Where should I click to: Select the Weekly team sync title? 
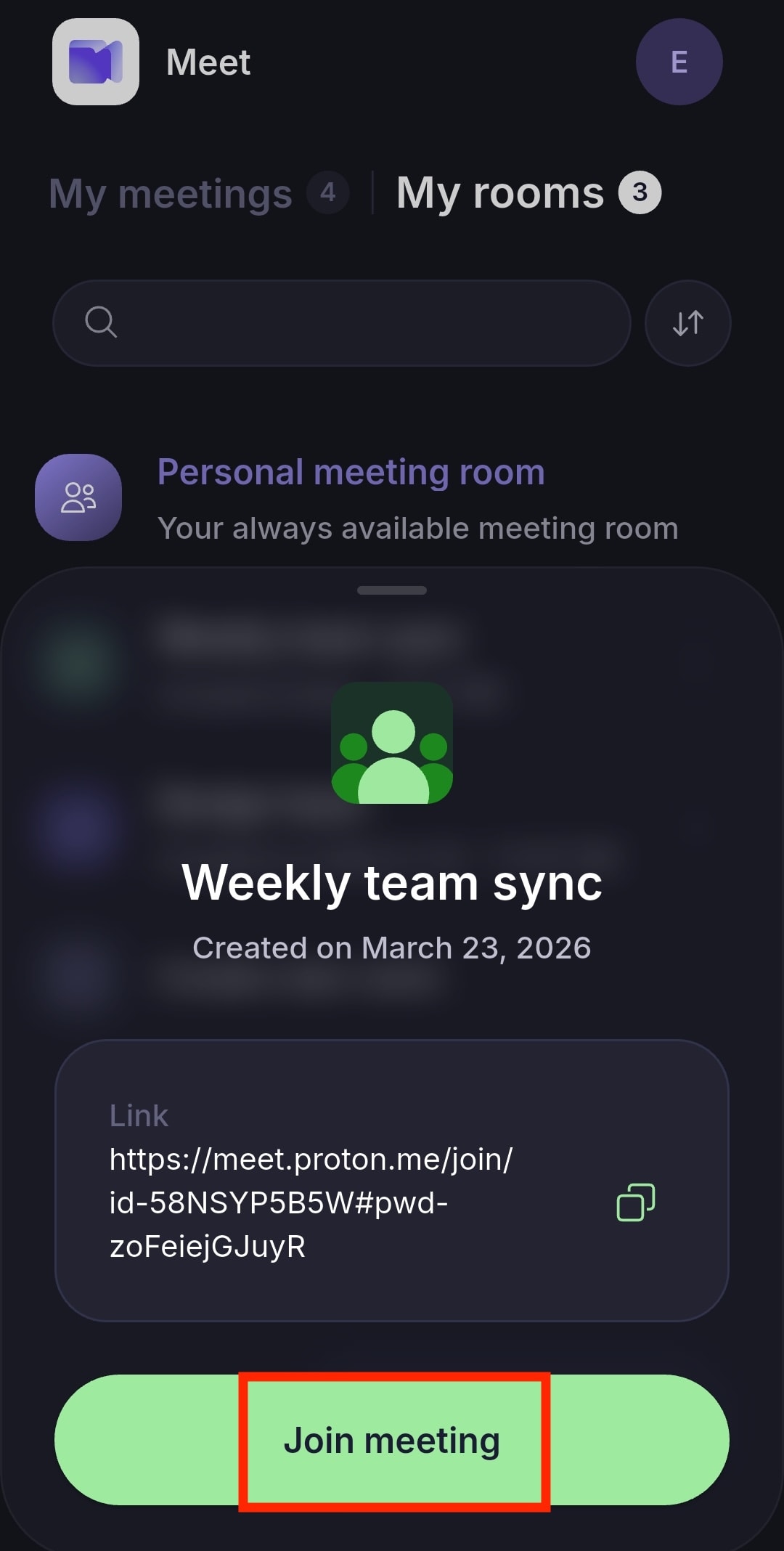click(x=392, y=882)
